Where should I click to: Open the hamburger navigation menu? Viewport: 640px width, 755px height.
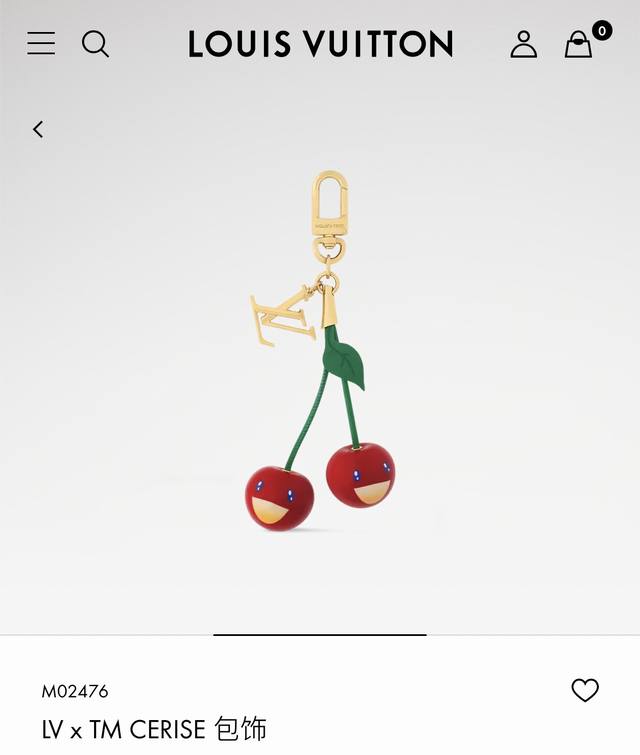tap(41, 44)
